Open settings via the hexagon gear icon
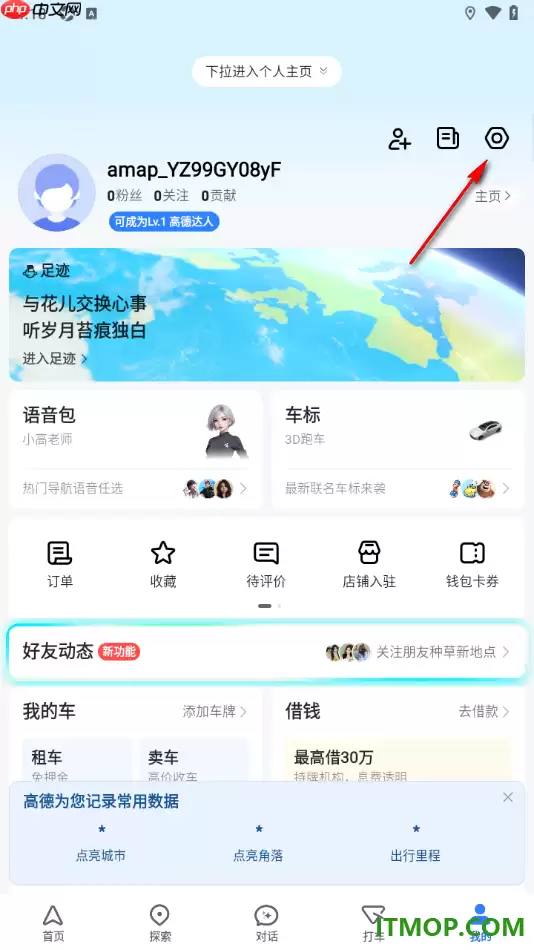 (x=496, y=139)
